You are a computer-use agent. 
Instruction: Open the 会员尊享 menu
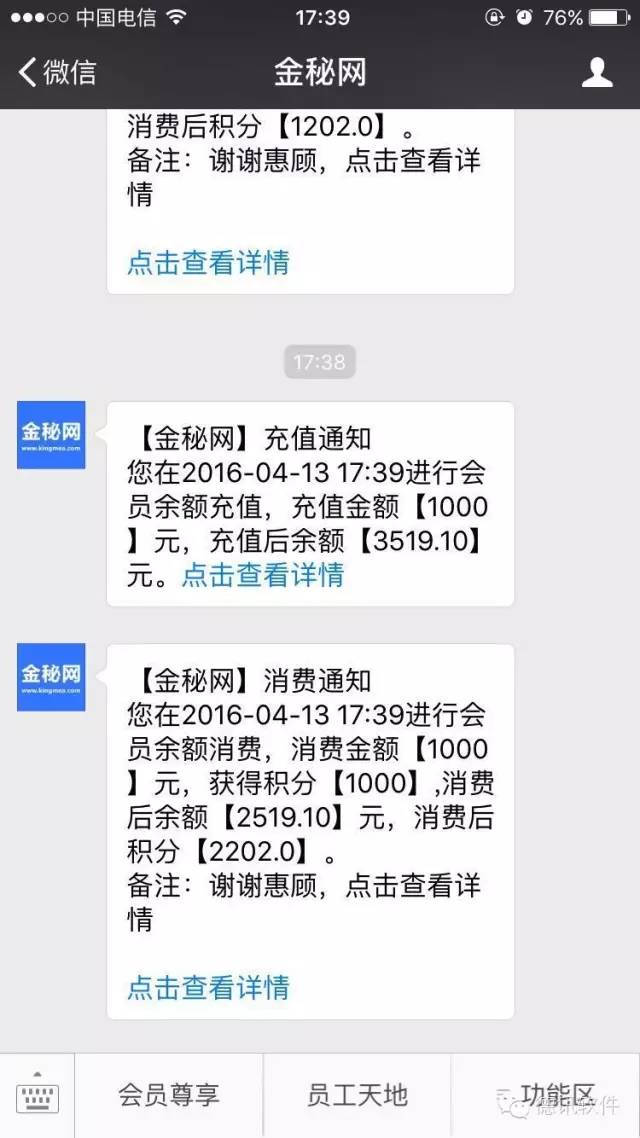(x=169, y=1095)
